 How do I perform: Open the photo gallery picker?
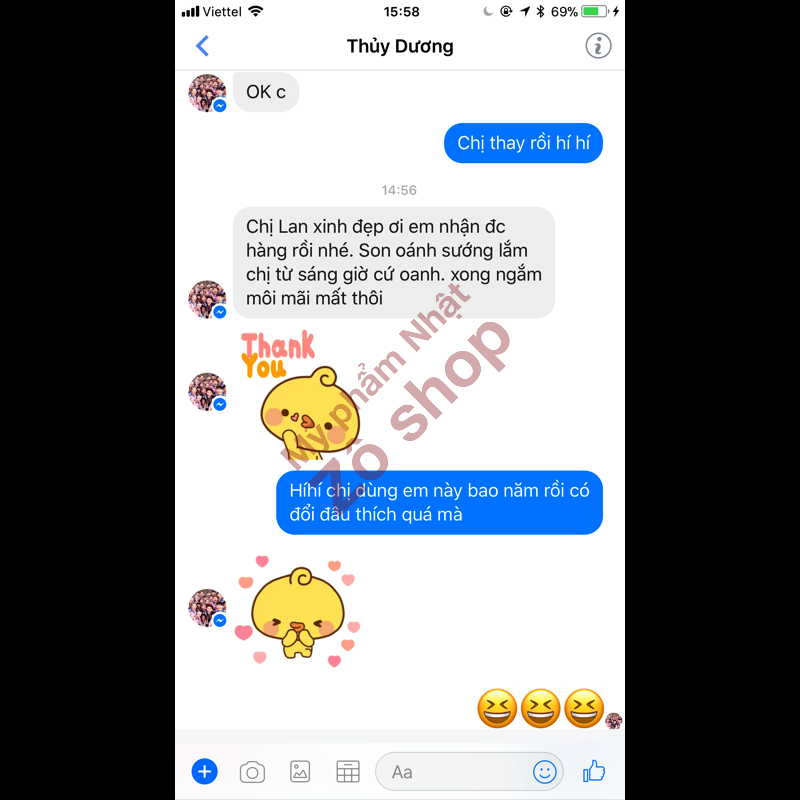click(300, 771)
